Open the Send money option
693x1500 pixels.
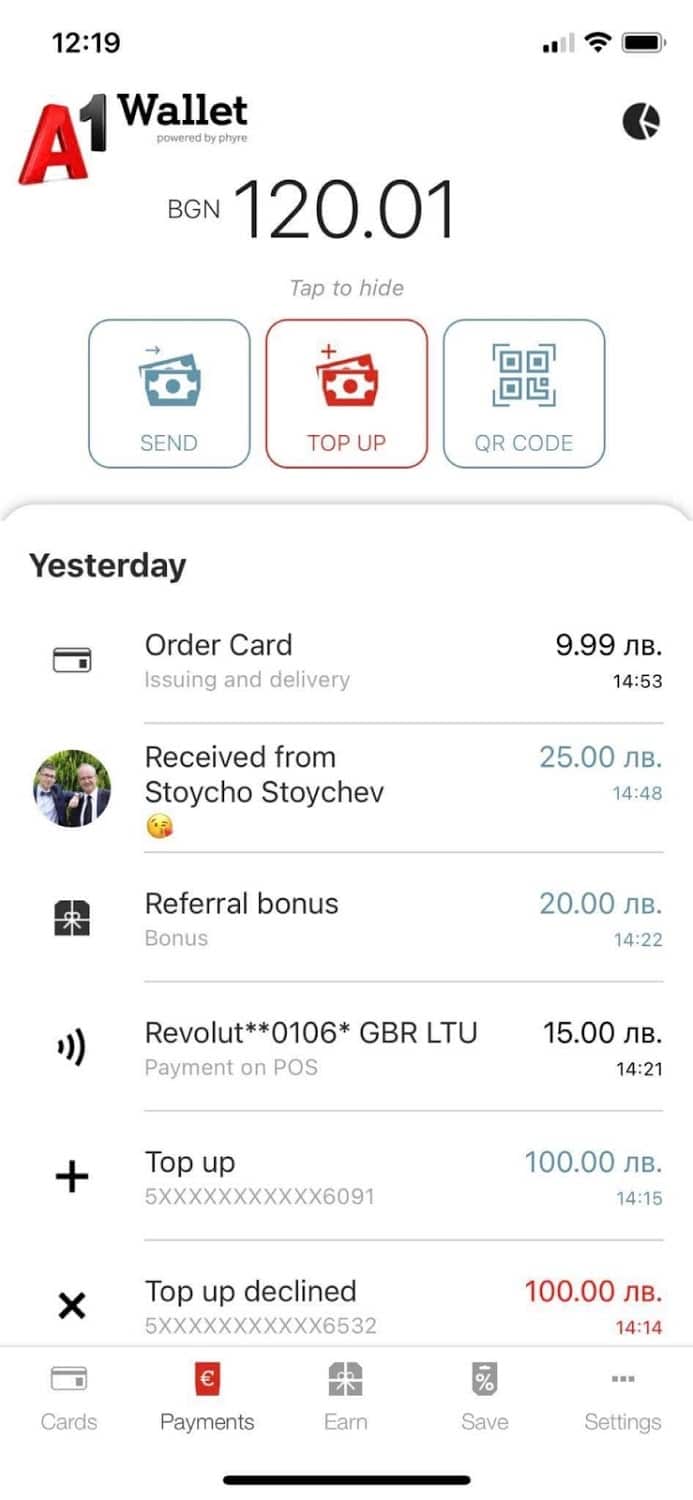[x=169, y=393]
